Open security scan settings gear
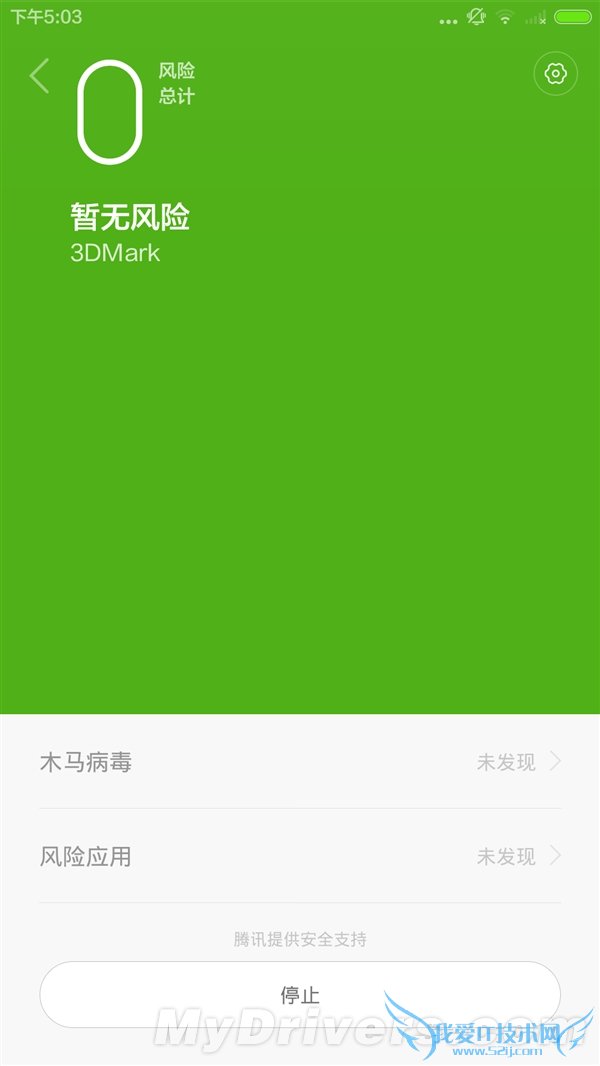This screenshot has width=600, height=1066. 555,74
